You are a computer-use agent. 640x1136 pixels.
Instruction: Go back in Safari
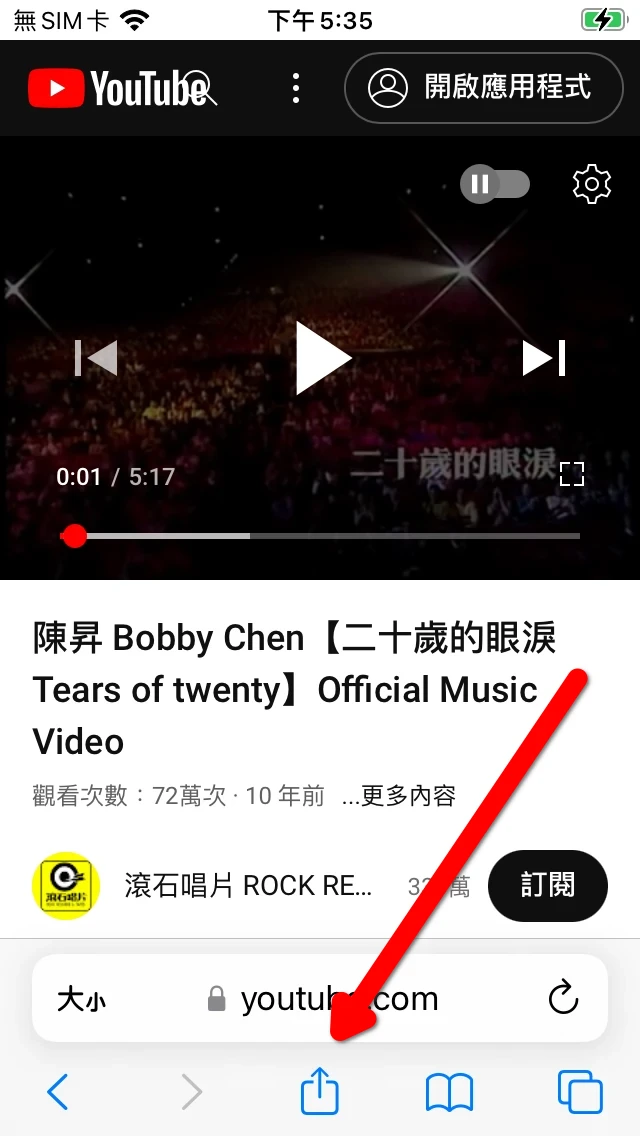click(x=58, y=1092)
